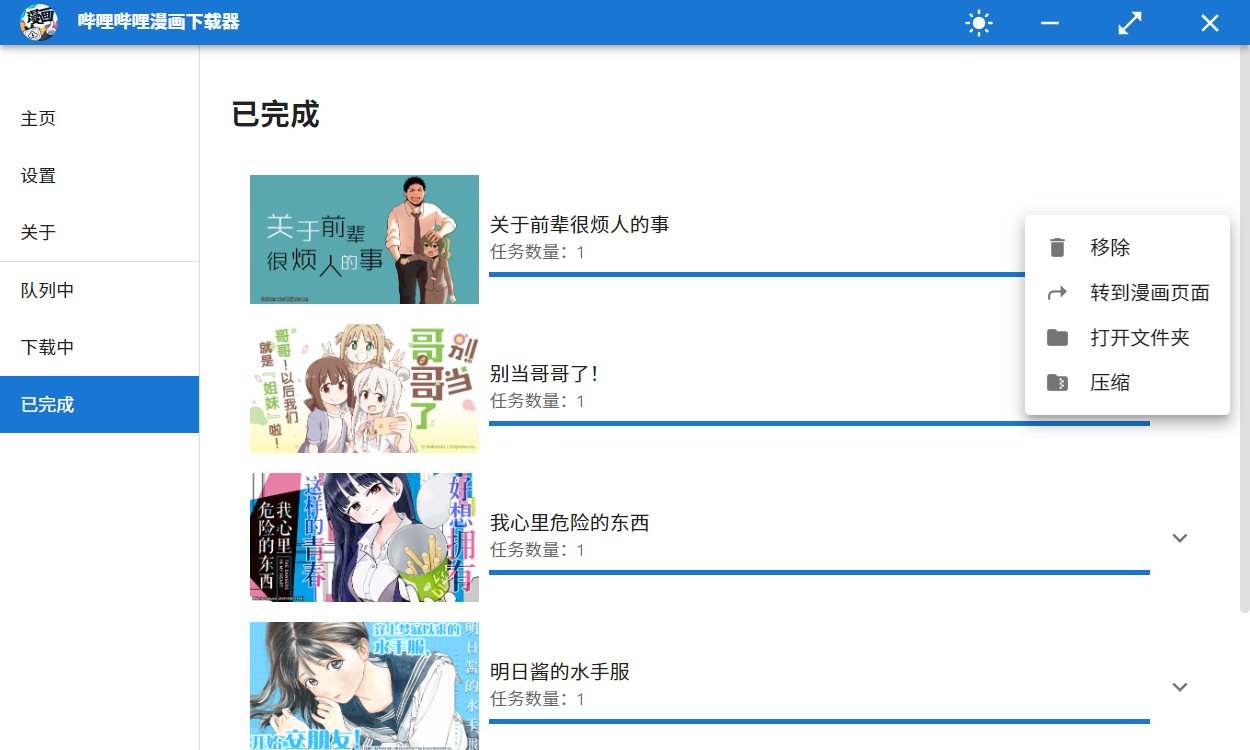Close the app window
This screenshot has width=1250, height=750.
[1210, 23]
